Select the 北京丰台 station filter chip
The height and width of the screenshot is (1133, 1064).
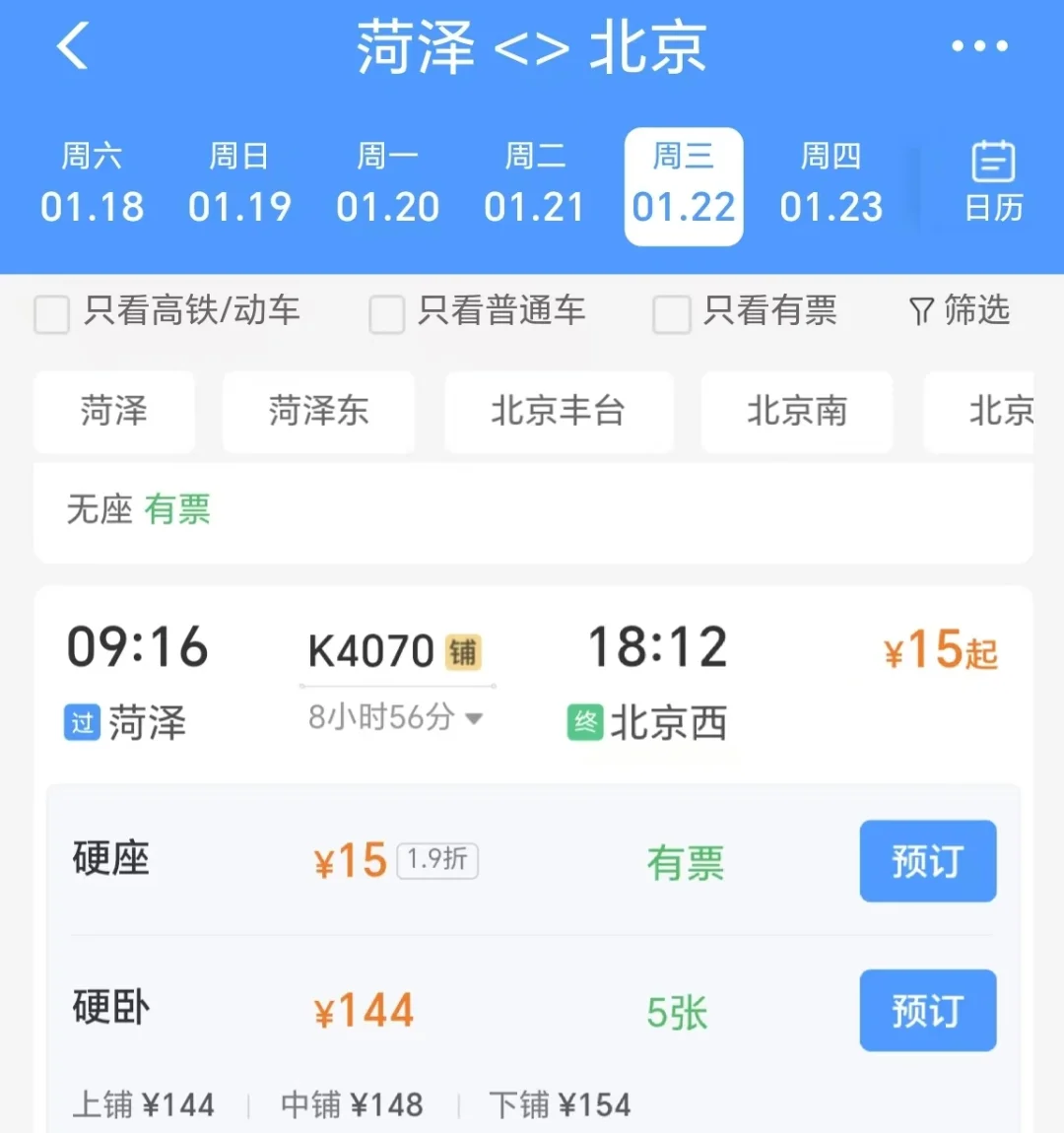click(559, 413)
